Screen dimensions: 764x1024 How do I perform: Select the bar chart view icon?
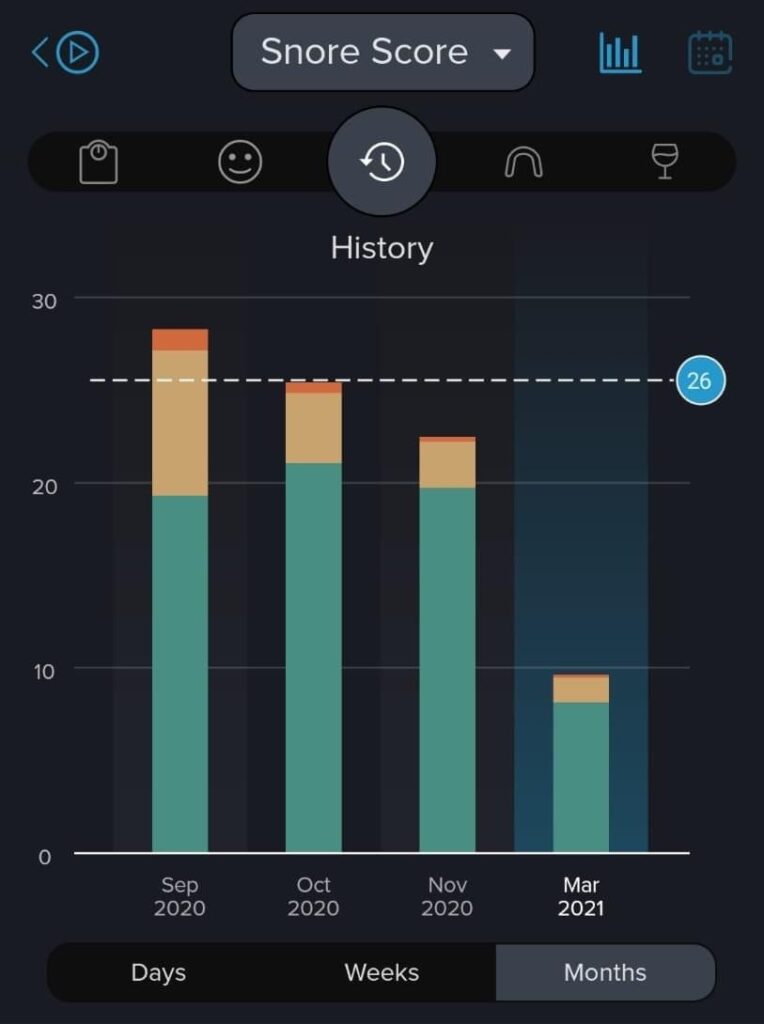point(620,52)
